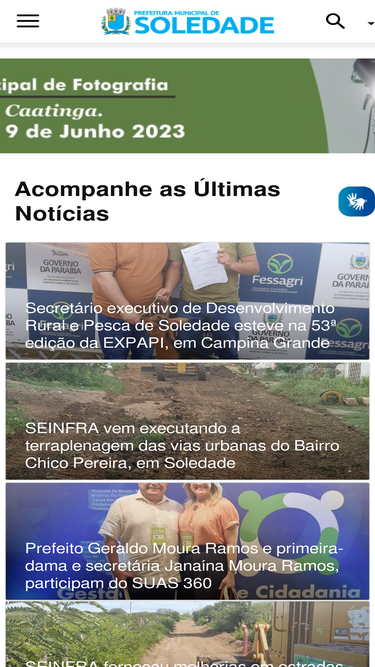Go to Prefeitura Municipal de Soledade homepage logo

click(188, 21)
